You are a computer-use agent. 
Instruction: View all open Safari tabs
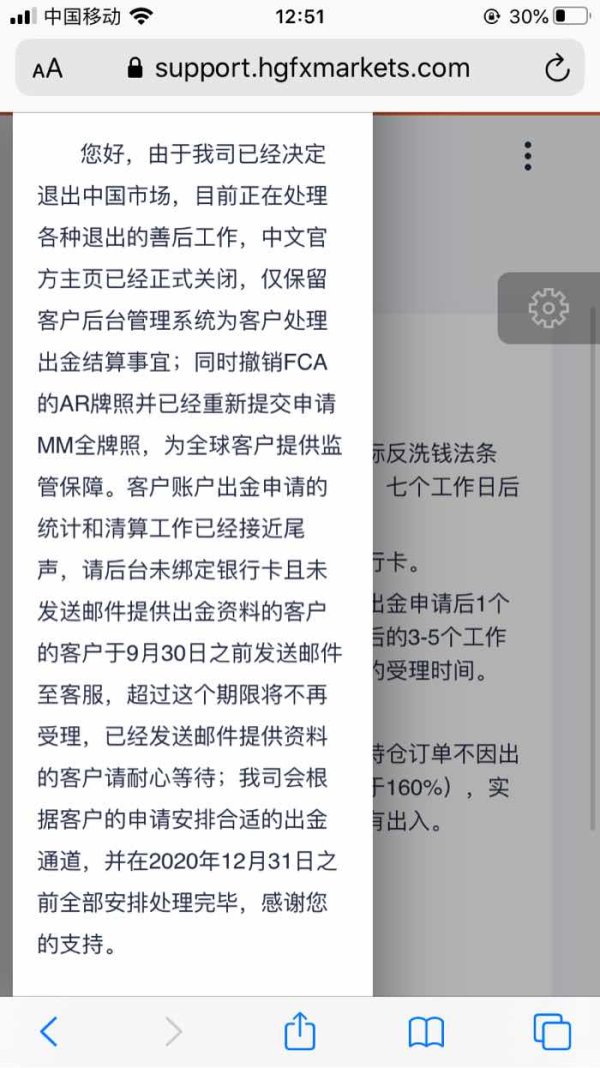pos(552,1032)
